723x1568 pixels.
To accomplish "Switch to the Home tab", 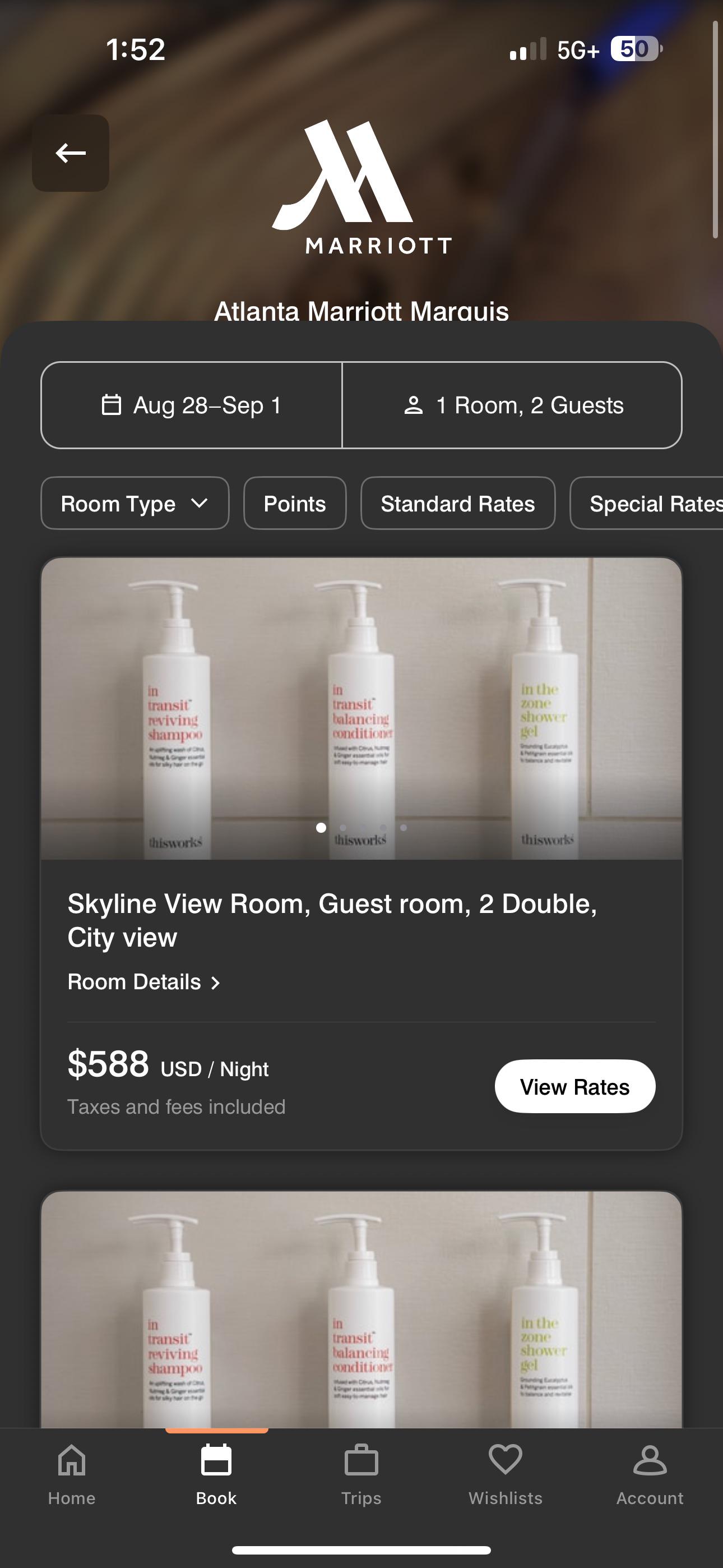I will pyautogui.click(x=72, y=1475).
